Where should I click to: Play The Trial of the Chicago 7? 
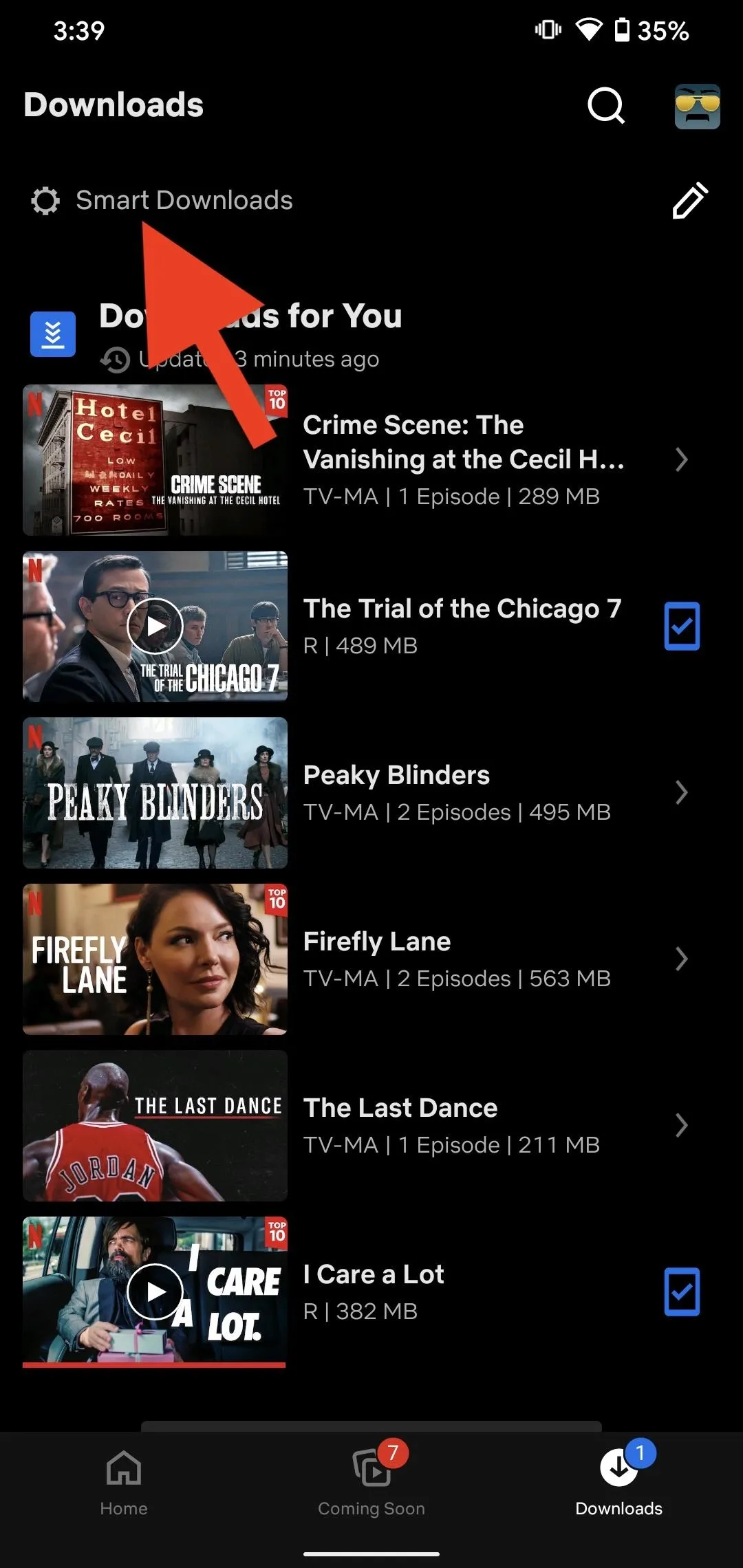(x=155, y=626)
